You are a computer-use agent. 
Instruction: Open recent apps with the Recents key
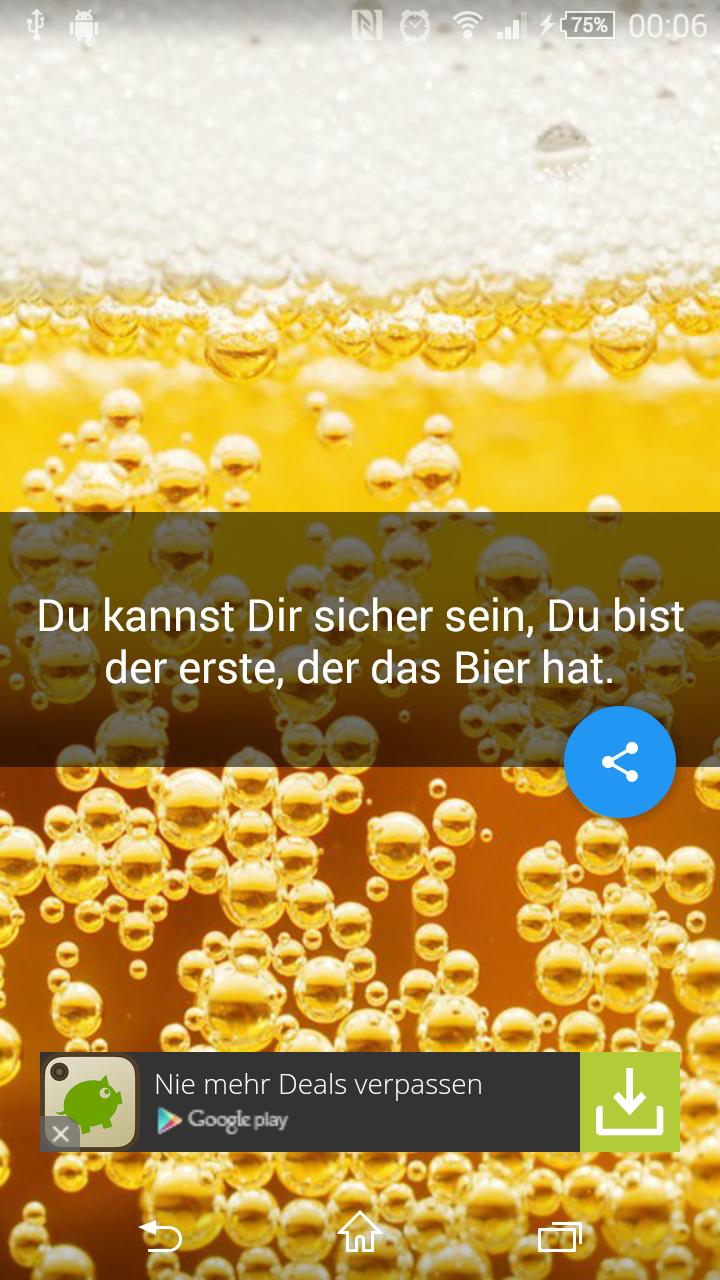560,1237
